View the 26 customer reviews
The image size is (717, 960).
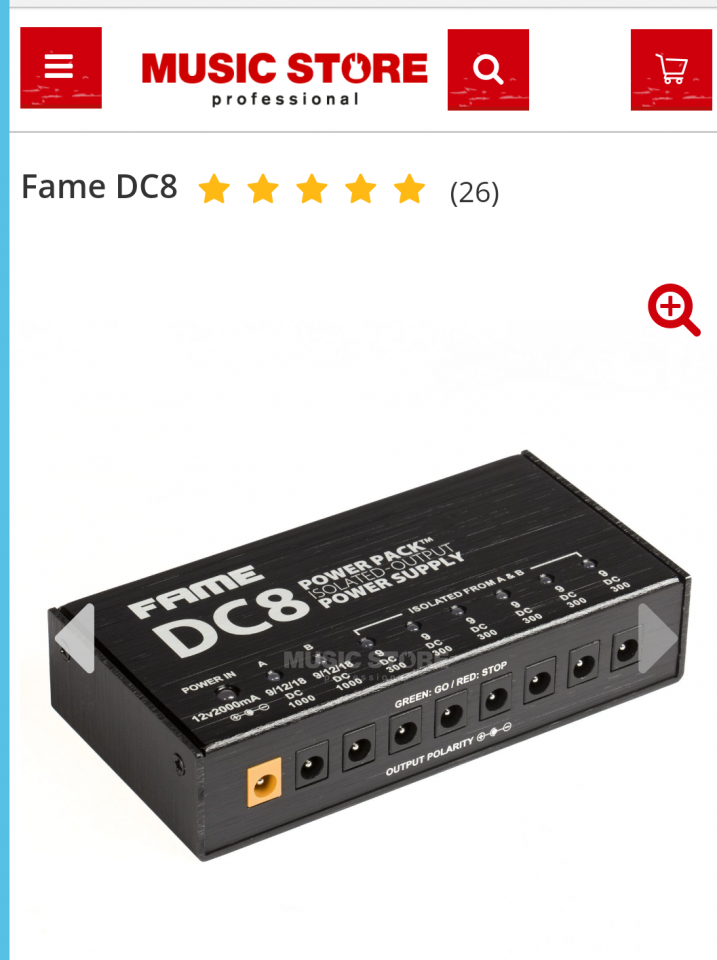click(x=473, y=192)
